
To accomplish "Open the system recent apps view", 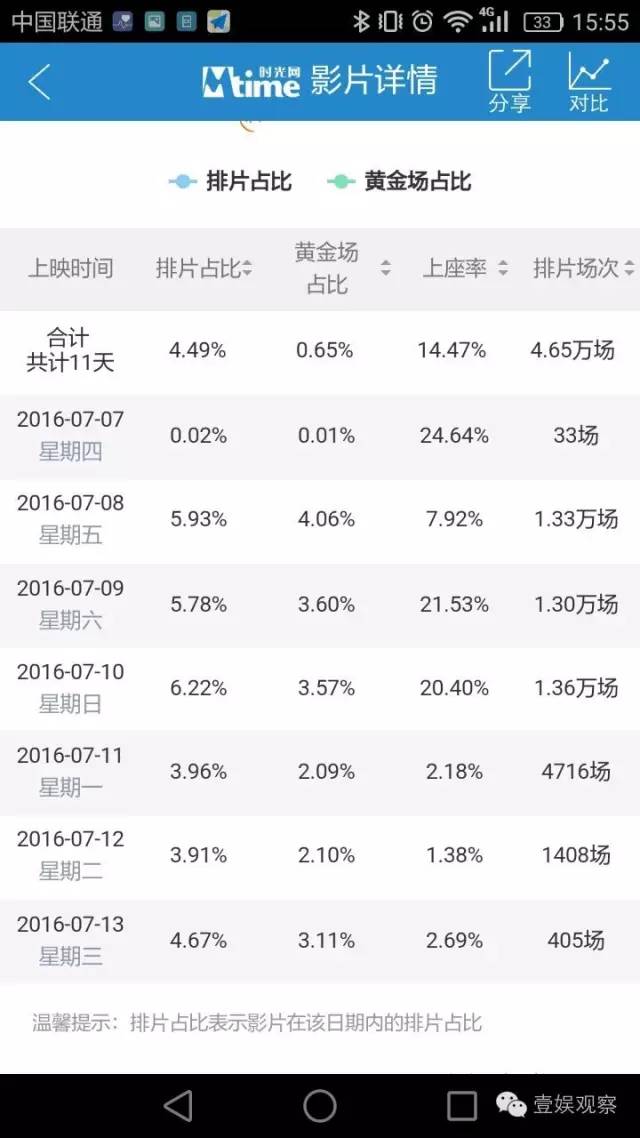I will pyautogui.click(x=462, y=1106).
